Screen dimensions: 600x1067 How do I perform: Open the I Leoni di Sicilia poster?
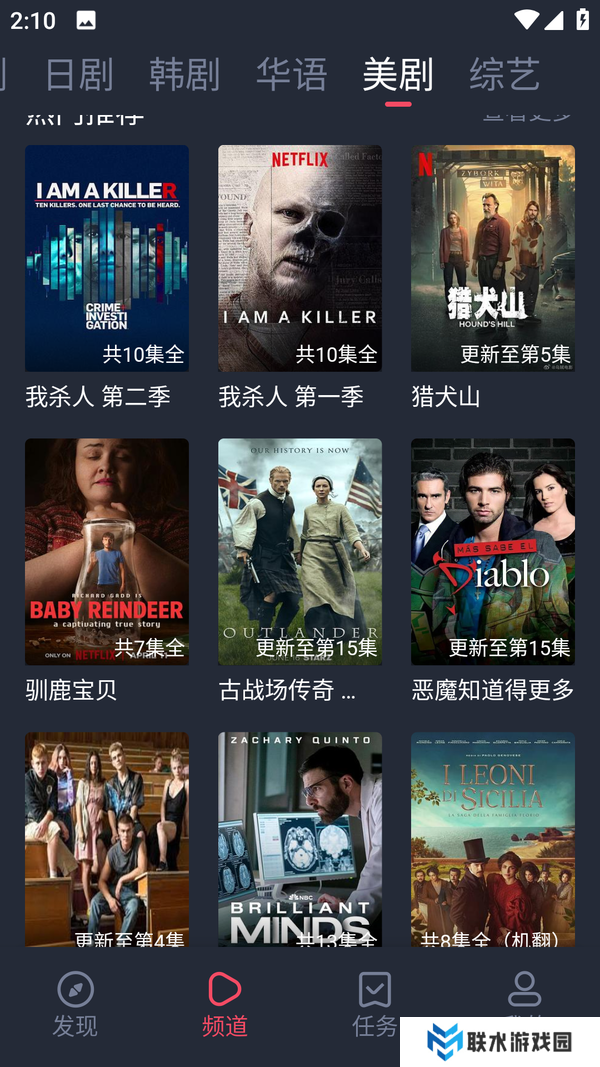click(493, 838)
